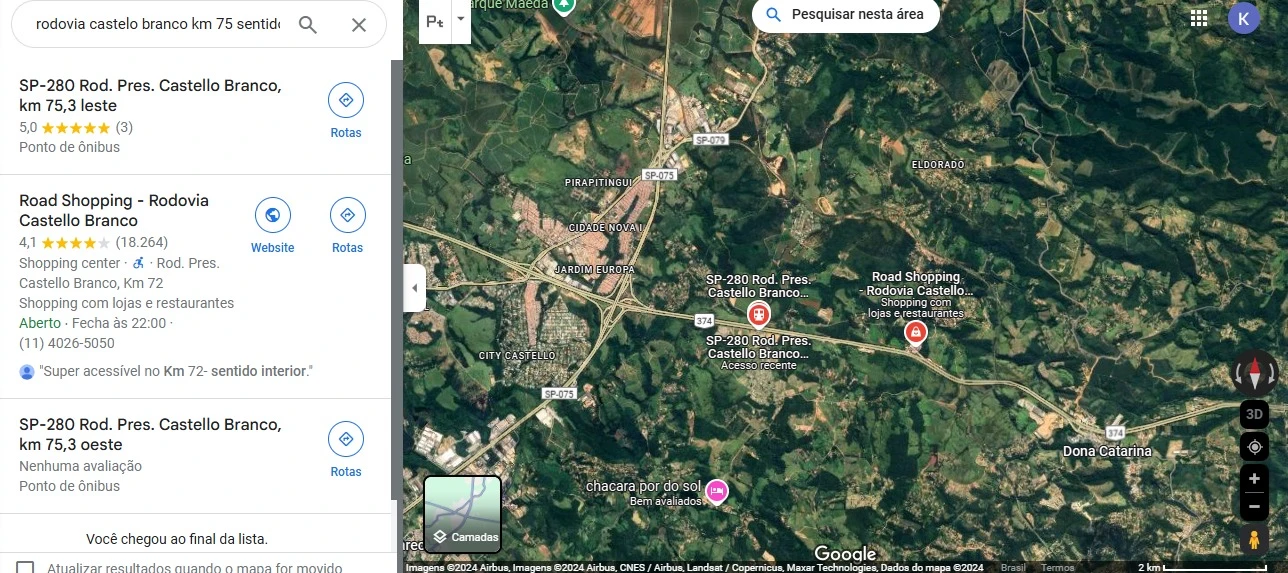This screenshot has width=1288, height=573.
Task: Collapse the side results panel
Action: point(415,289)
